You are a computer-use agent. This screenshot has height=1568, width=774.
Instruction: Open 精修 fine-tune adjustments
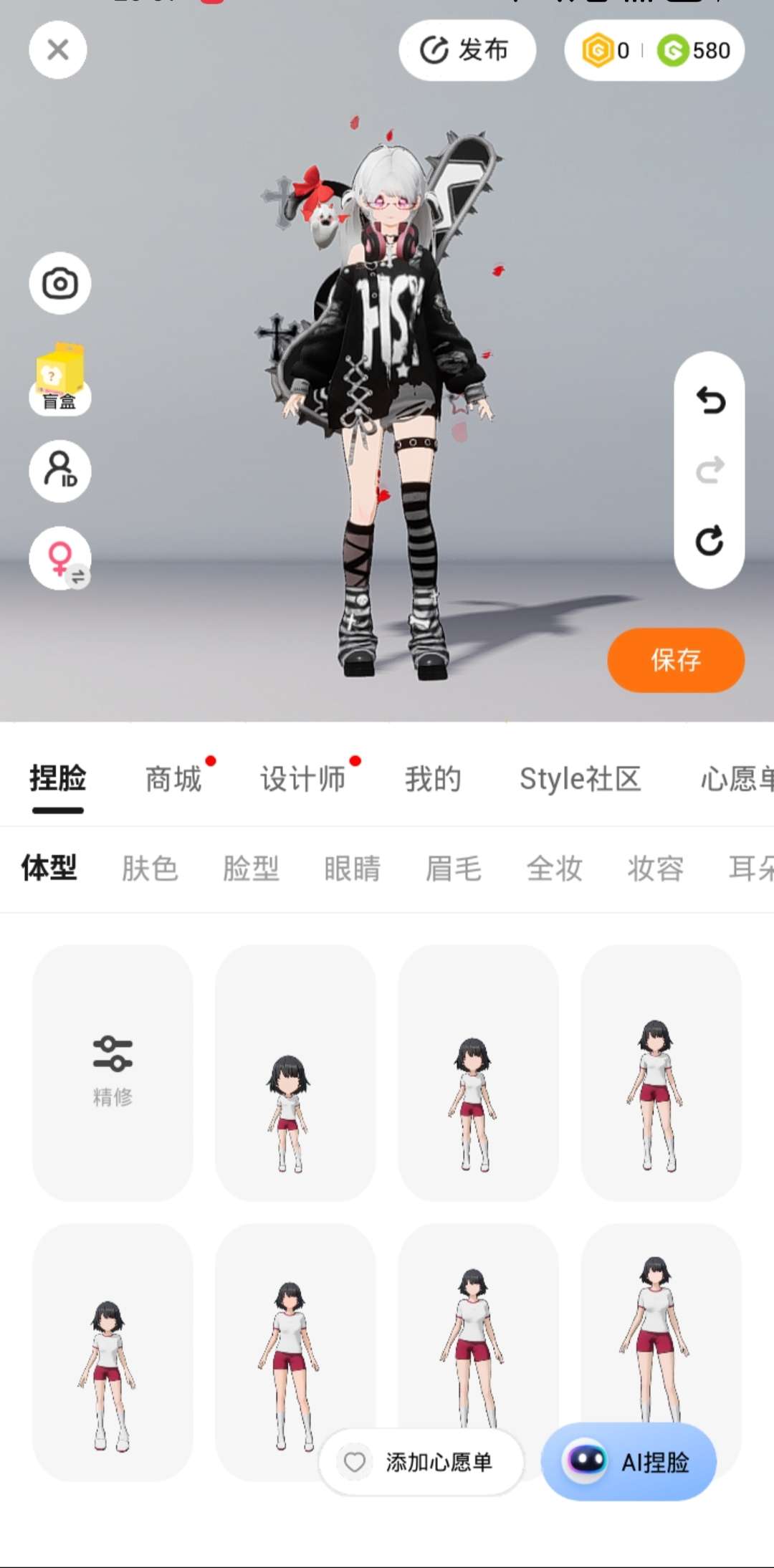pyautogui.click(x=113, y=1071)
